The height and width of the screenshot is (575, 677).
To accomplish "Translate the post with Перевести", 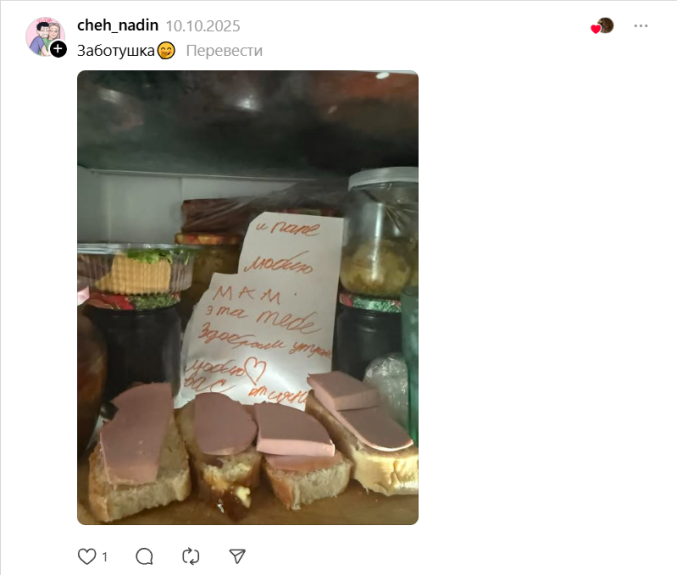I will coord(224,50).
